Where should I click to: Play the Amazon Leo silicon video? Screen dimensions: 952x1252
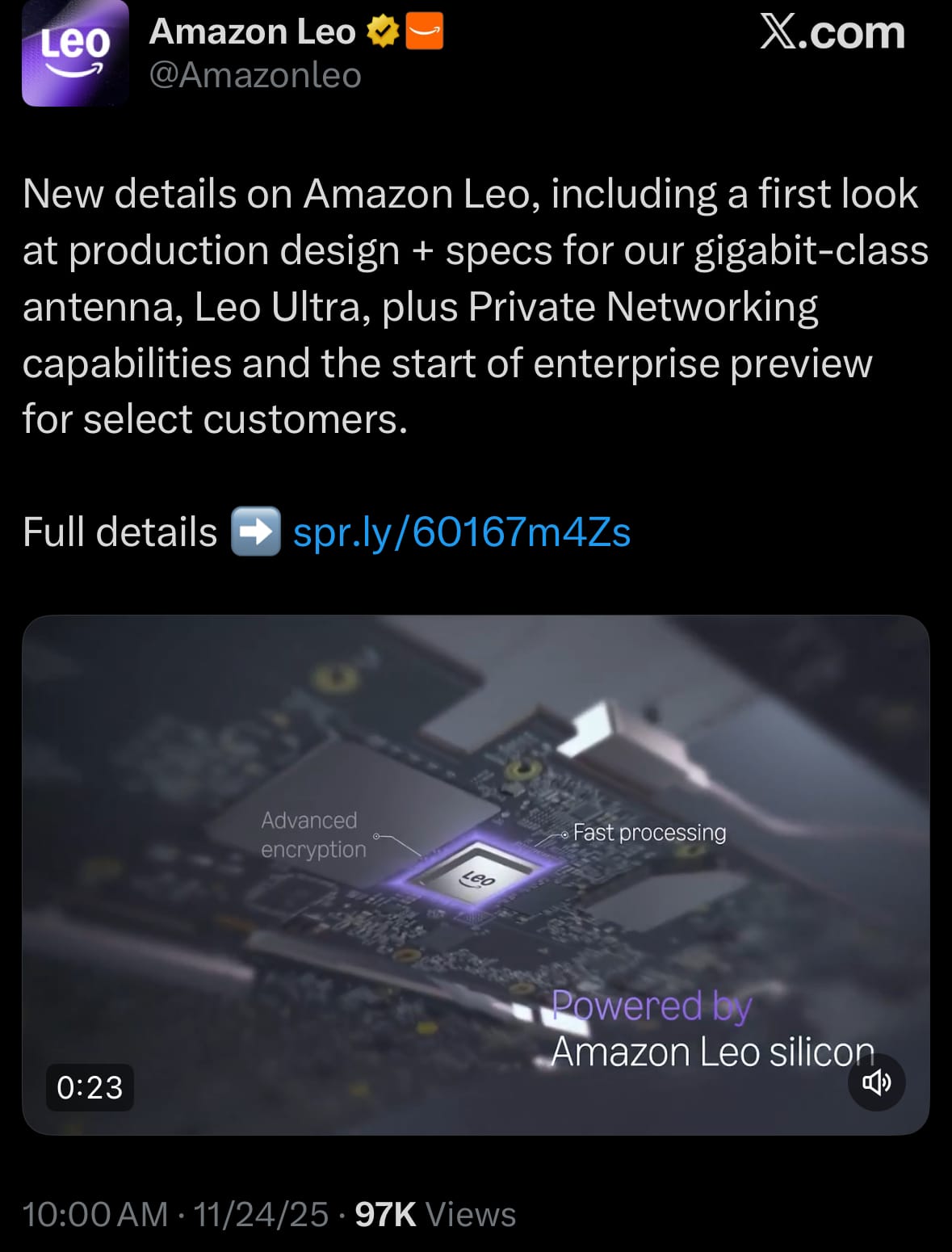475,874
